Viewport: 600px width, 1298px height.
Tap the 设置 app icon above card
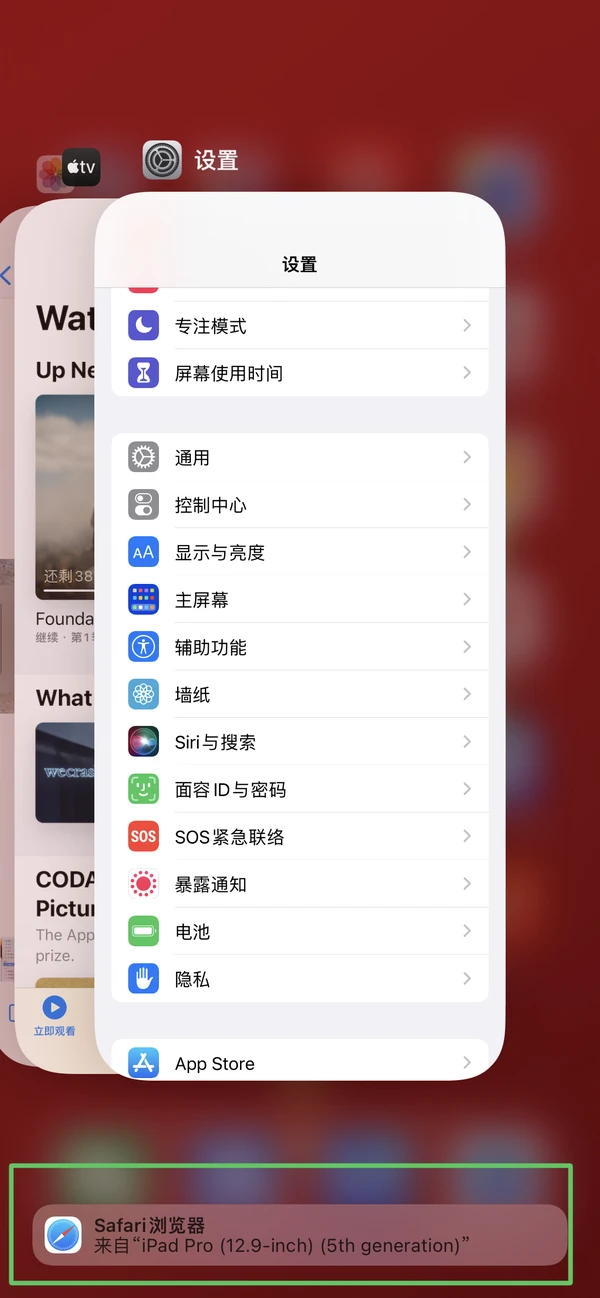pyautogui.click(x=162, y=160)
